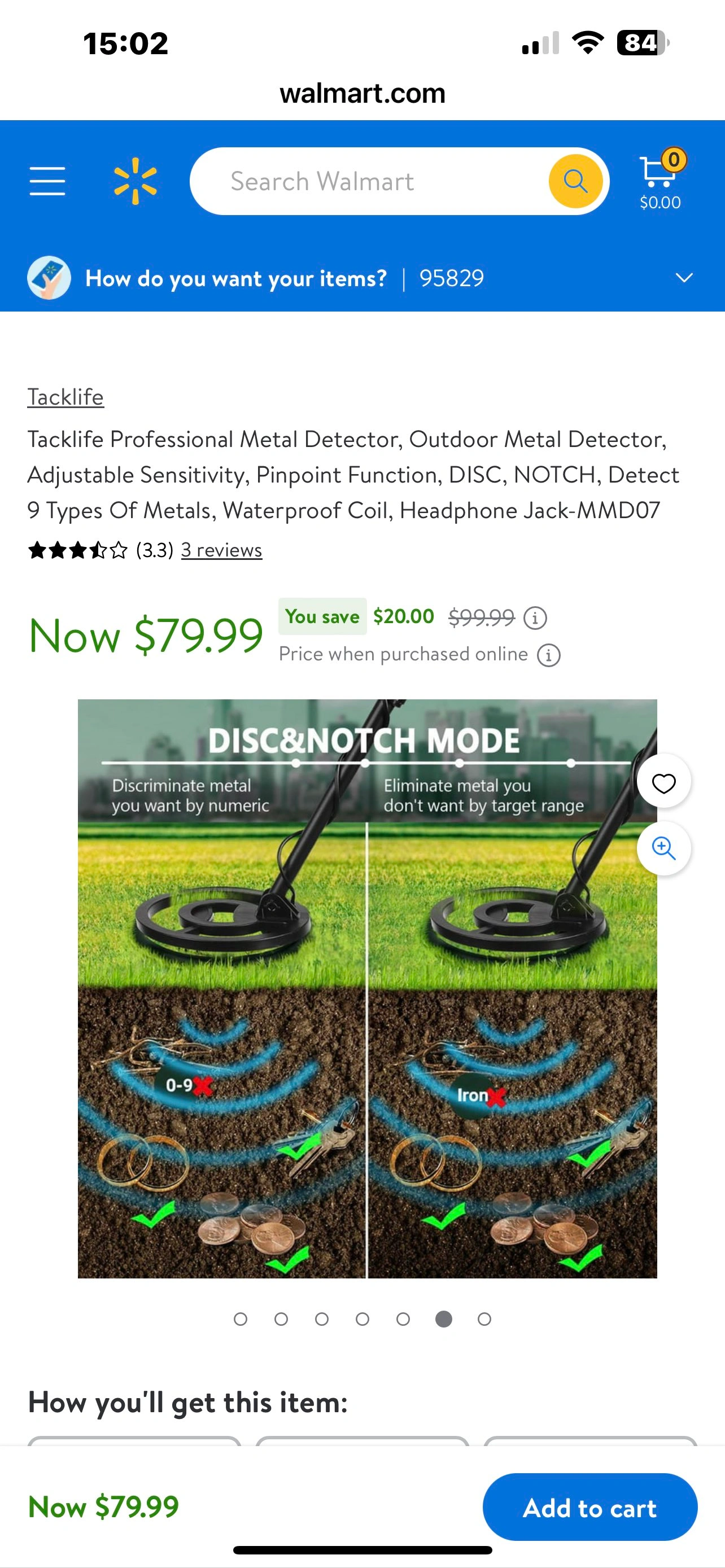Image resolution: width=725 pixels, height=1568 pixels.
Task: Add to cart
Action: tap(589, 1508)
